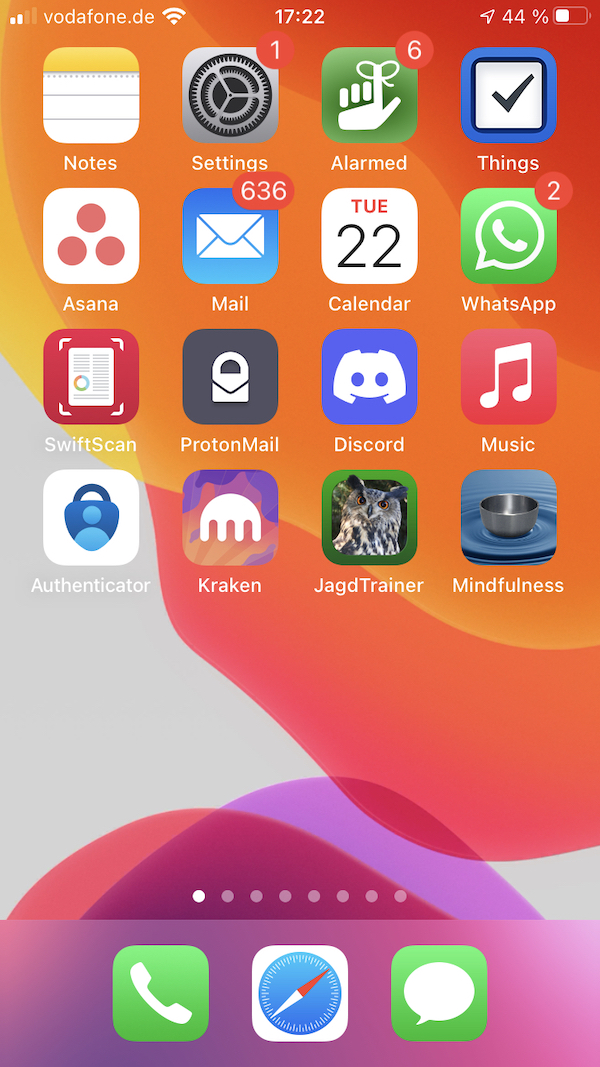Open the Alarmed app

[369, 96]
